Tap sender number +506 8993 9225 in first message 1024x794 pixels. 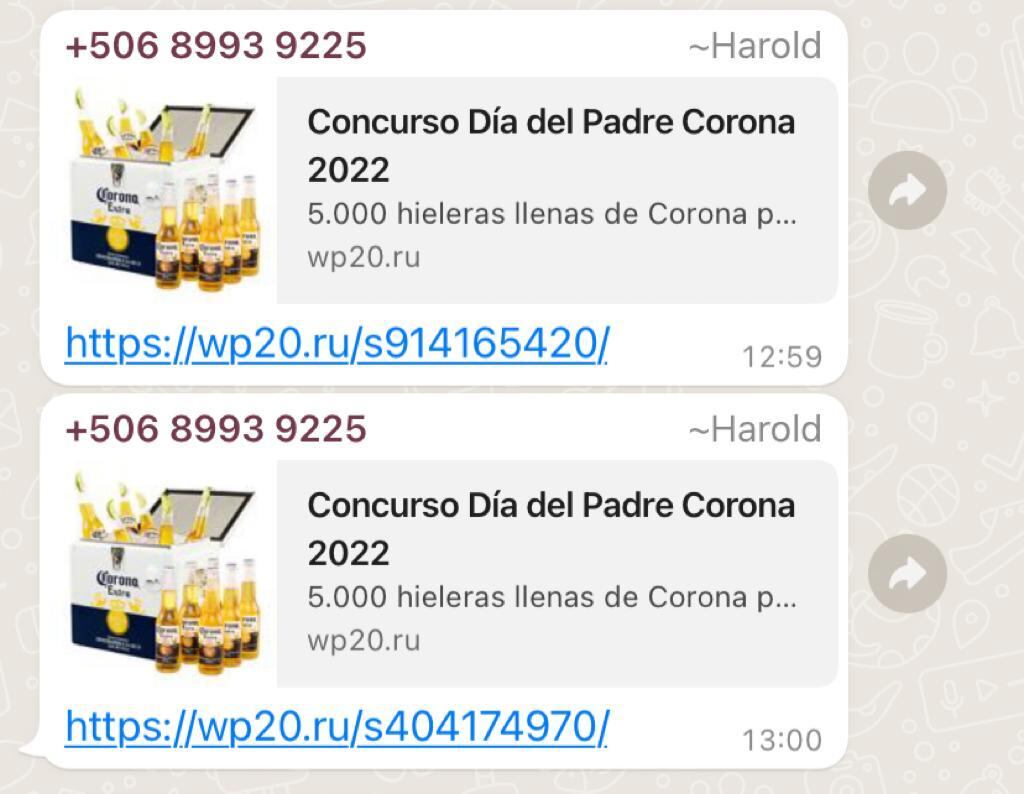click(216, 46)
